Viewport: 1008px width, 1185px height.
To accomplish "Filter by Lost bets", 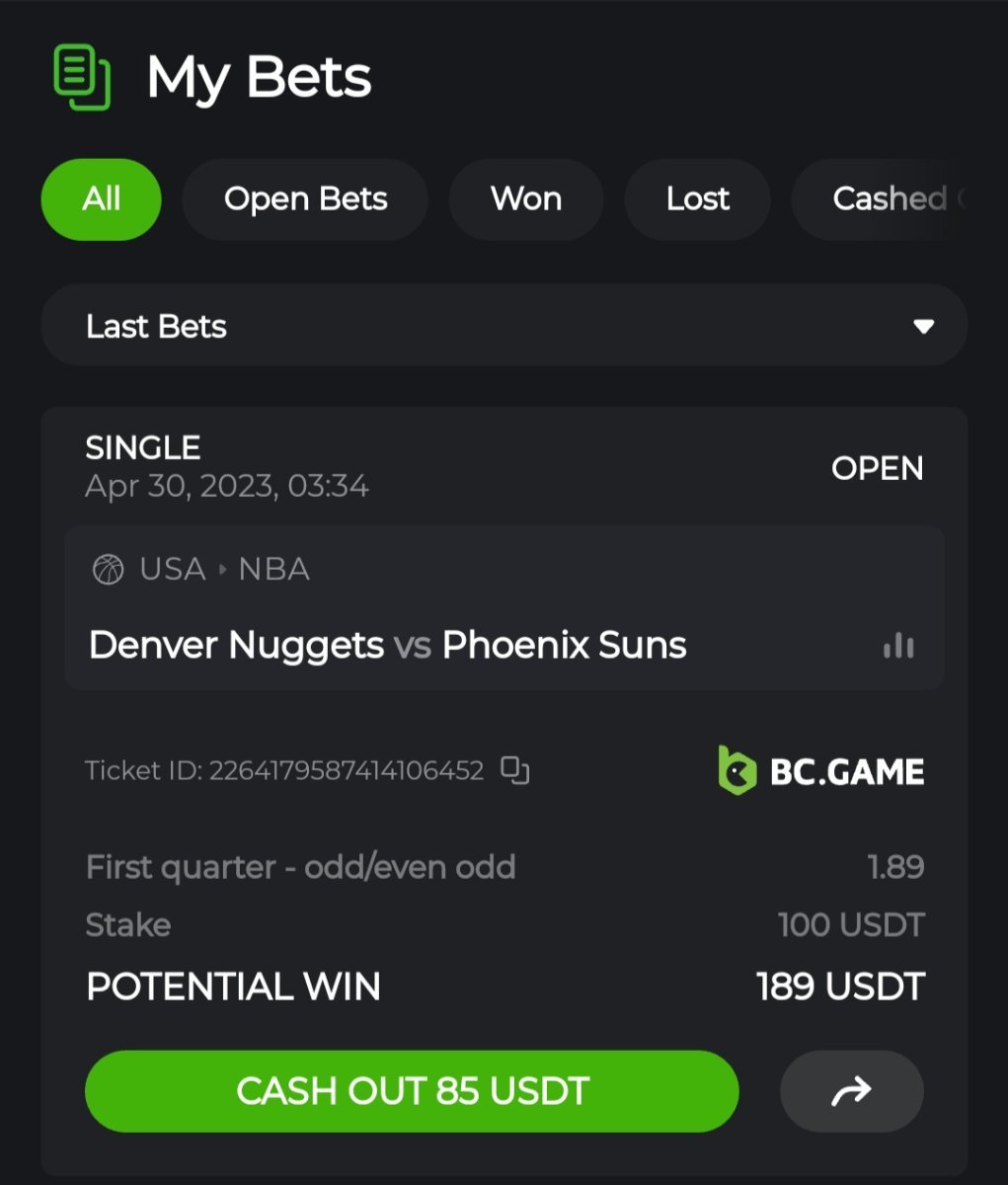I will (x=697, y=199).
